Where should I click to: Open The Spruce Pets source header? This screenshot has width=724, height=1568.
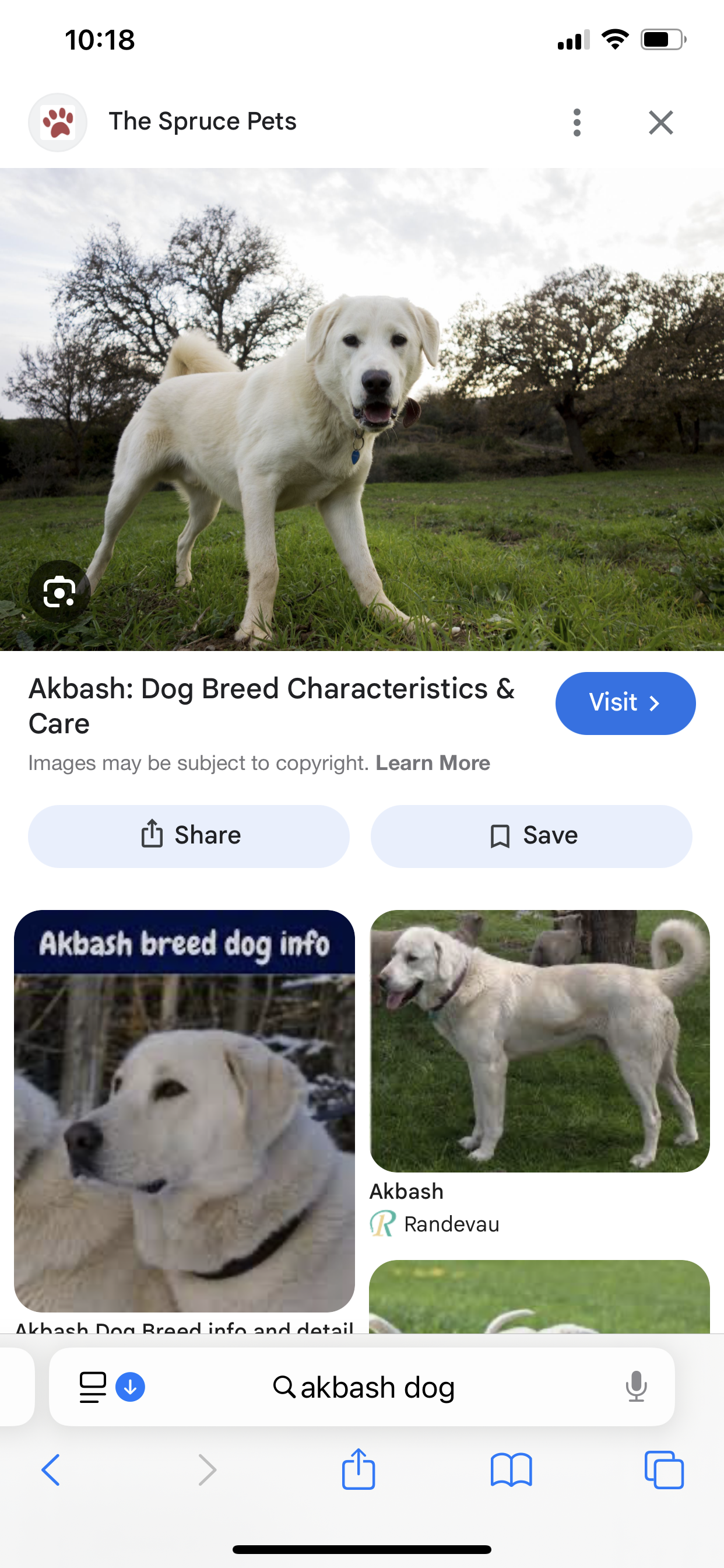[202, 122]
